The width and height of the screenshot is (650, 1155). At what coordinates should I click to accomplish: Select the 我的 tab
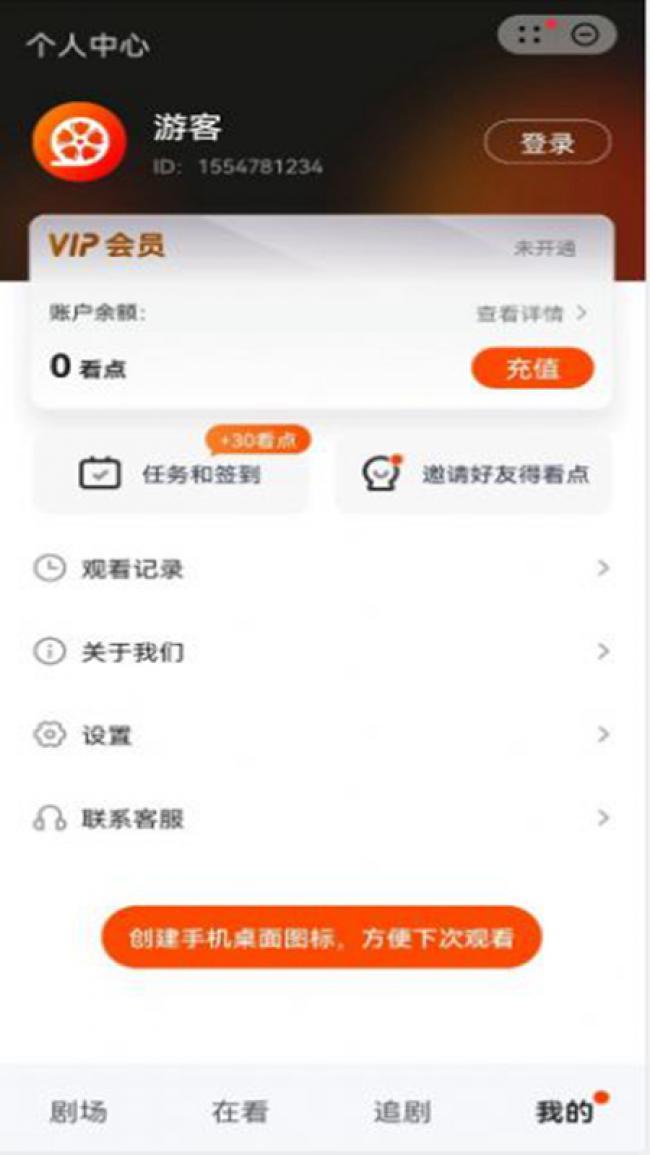564,1111
